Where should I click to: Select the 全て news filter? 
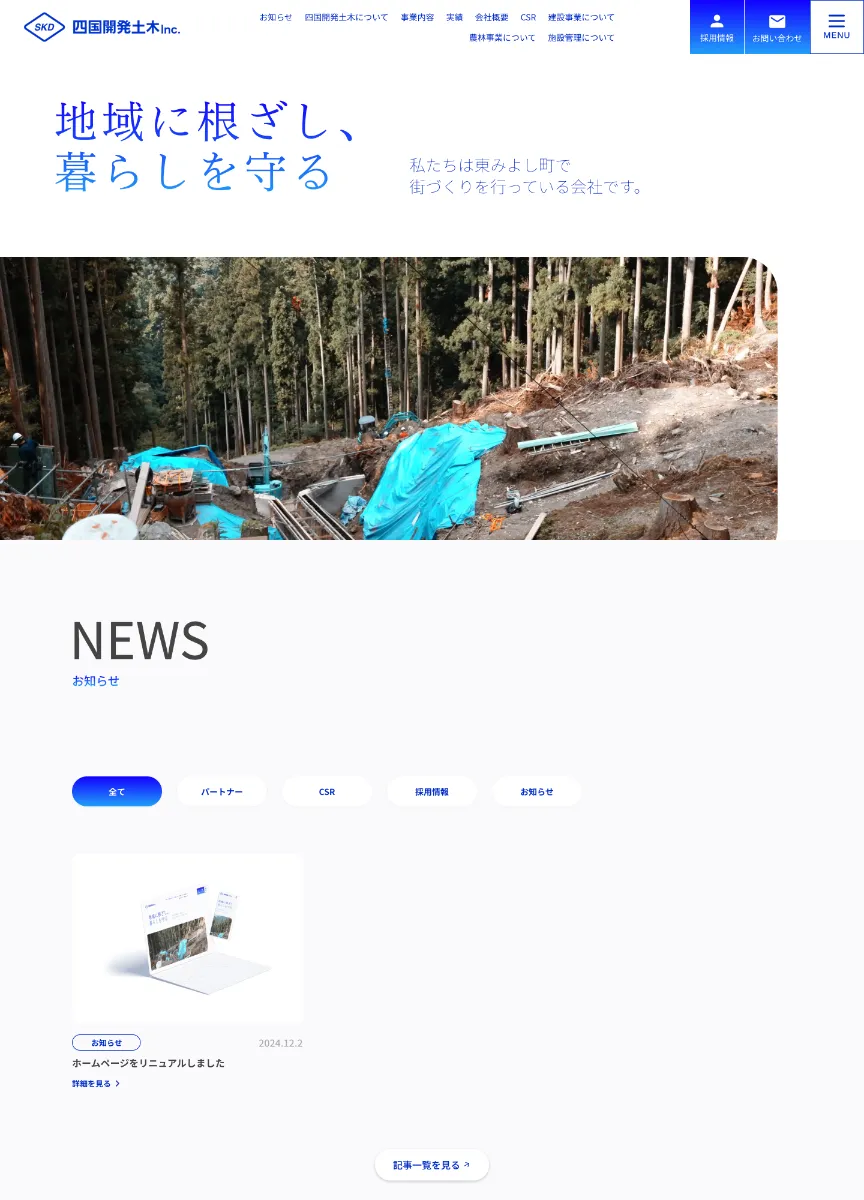coord(117,791)
